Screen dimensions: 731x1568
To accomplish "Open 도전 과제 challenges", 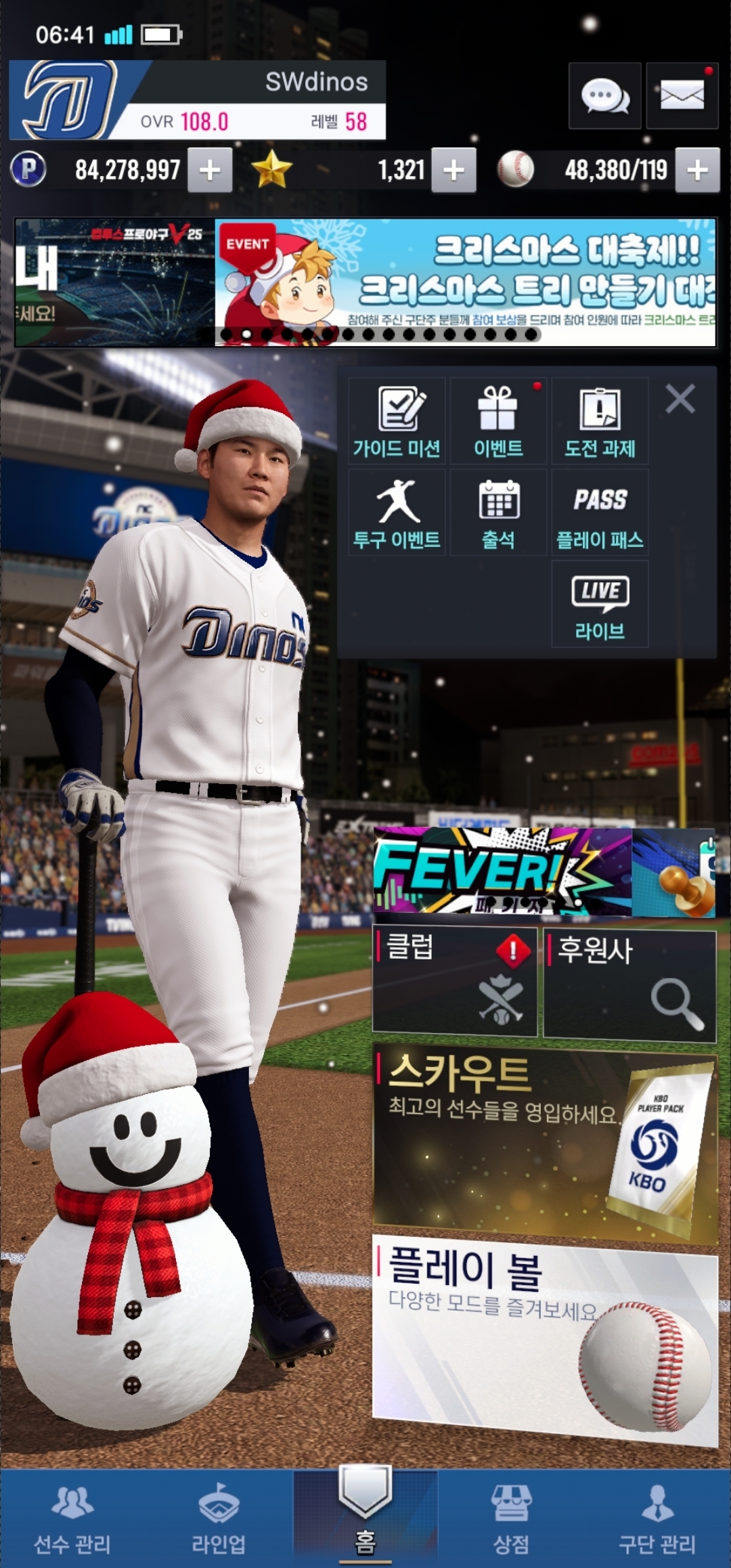I will tap(600, 421).
